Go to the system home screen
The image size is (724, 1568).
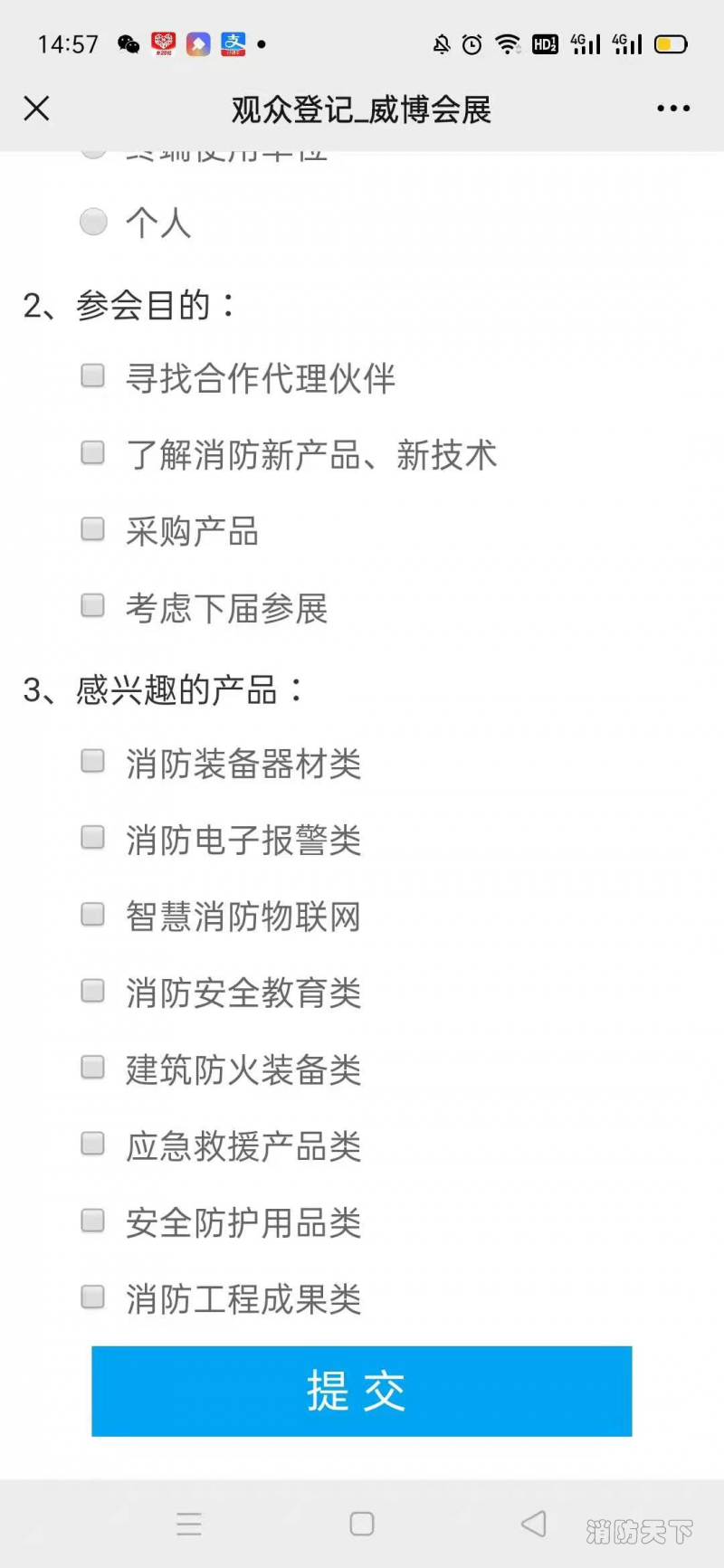[x=361, y=1524]
